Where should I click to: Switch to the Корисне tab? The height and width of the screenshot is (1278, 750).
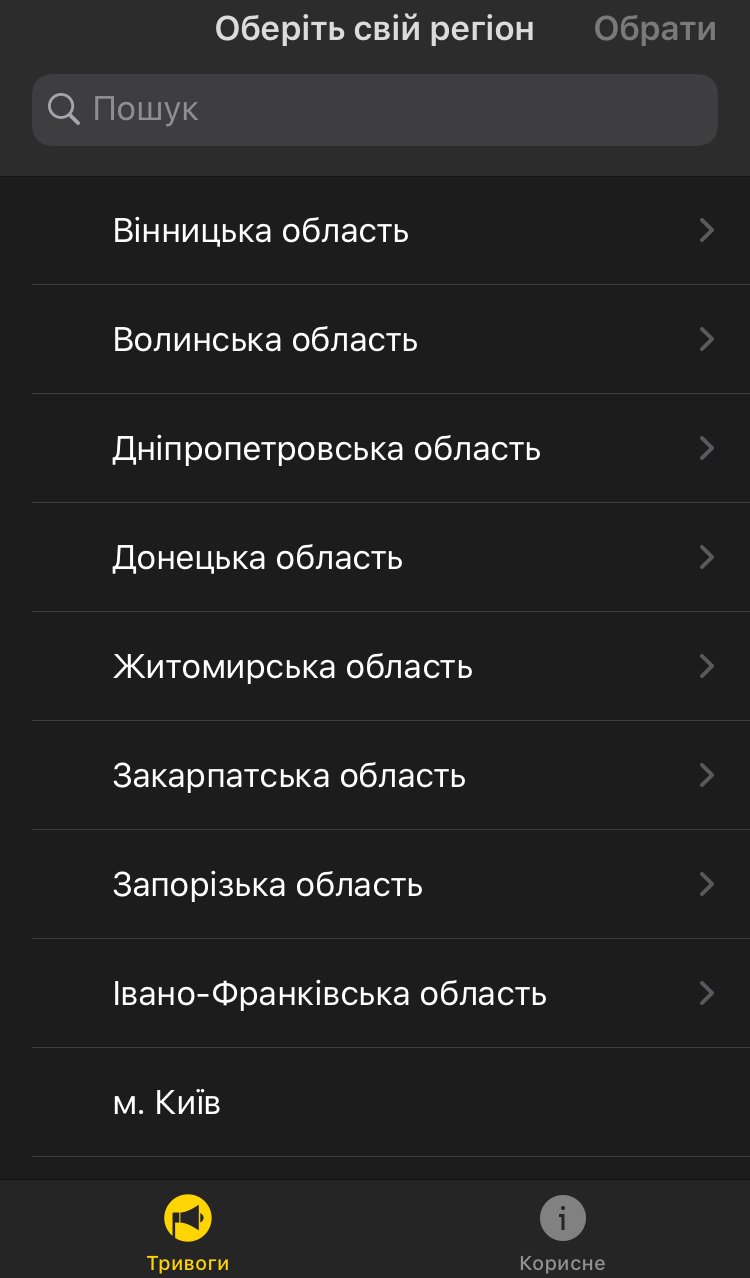click(x=562, y=1233)
